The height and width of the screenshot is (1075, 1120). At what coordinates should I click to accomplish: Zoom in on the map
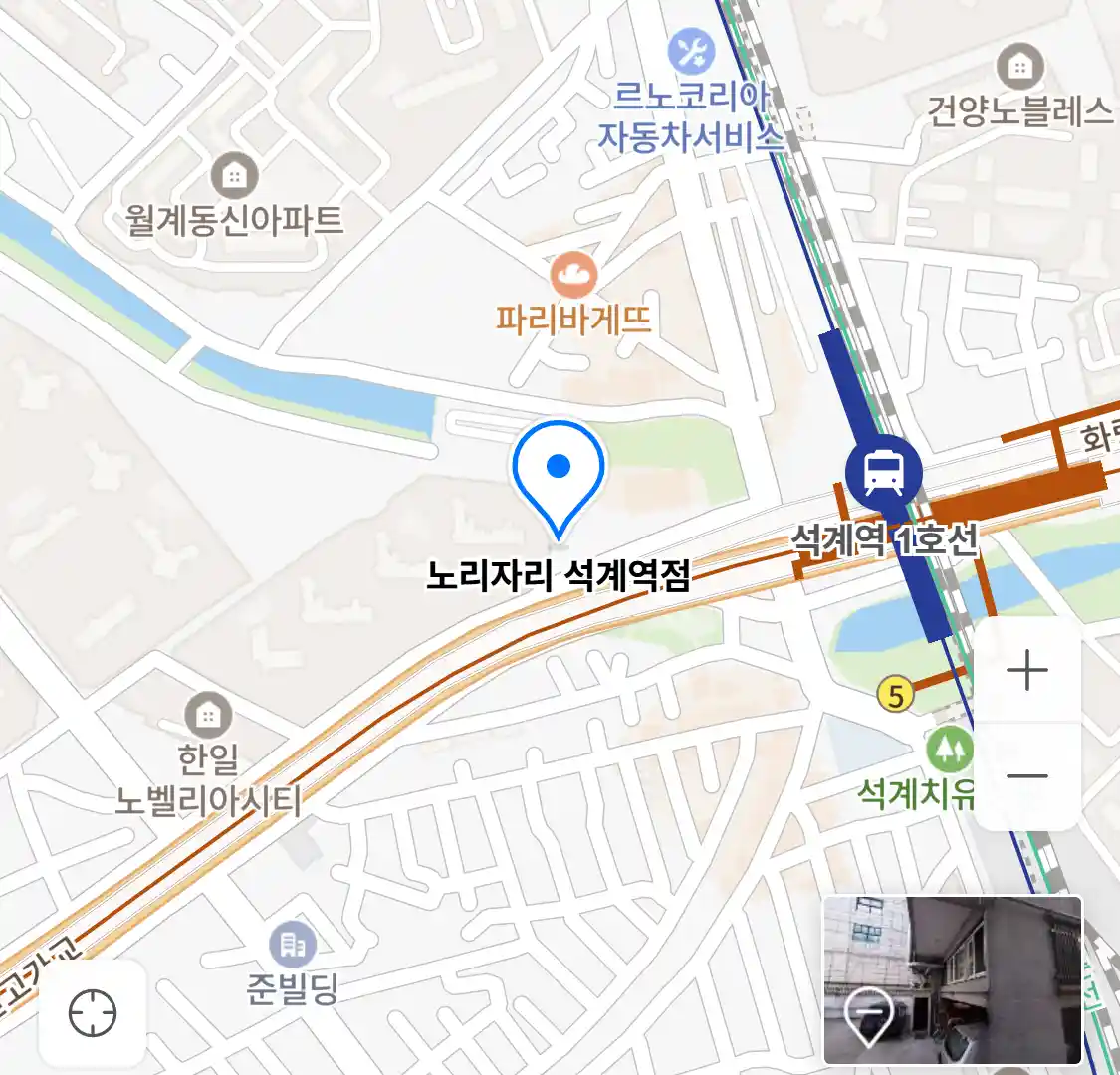tap(1026, 671)
